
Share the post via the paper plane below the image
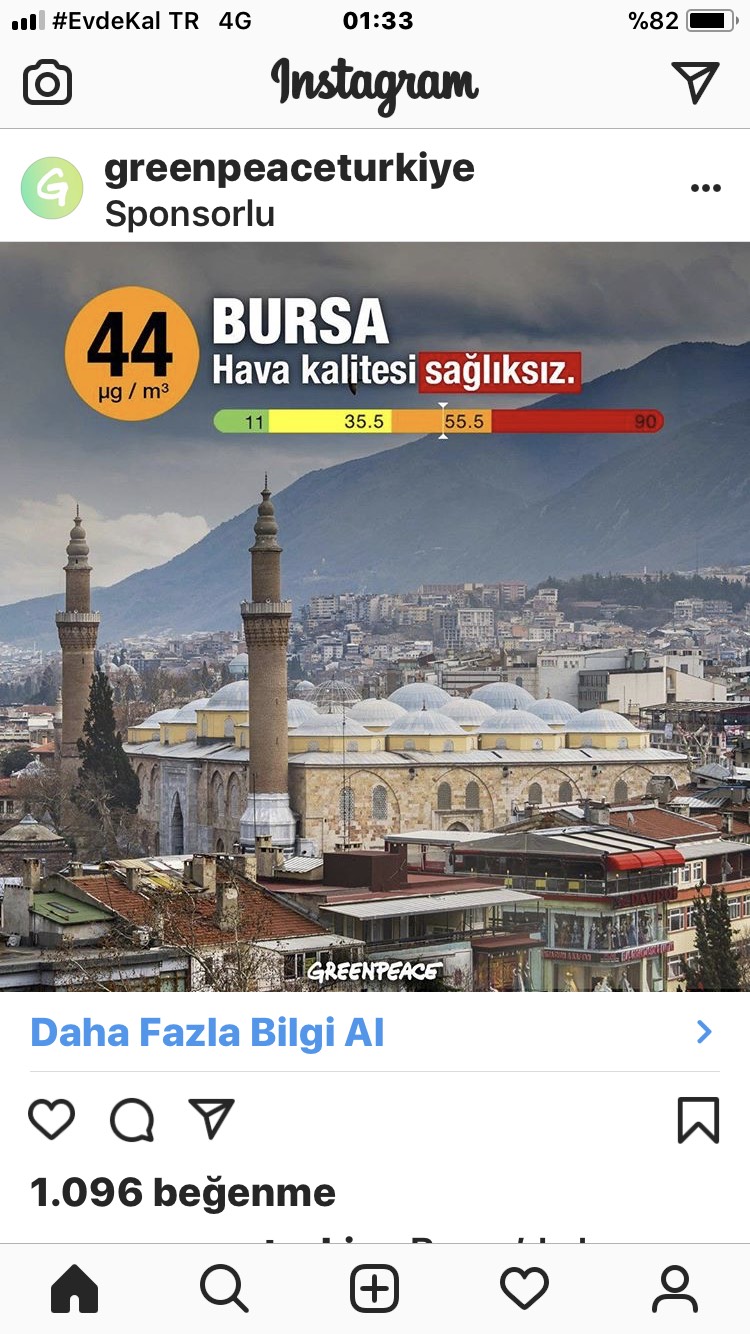[x=212, y=1119]
